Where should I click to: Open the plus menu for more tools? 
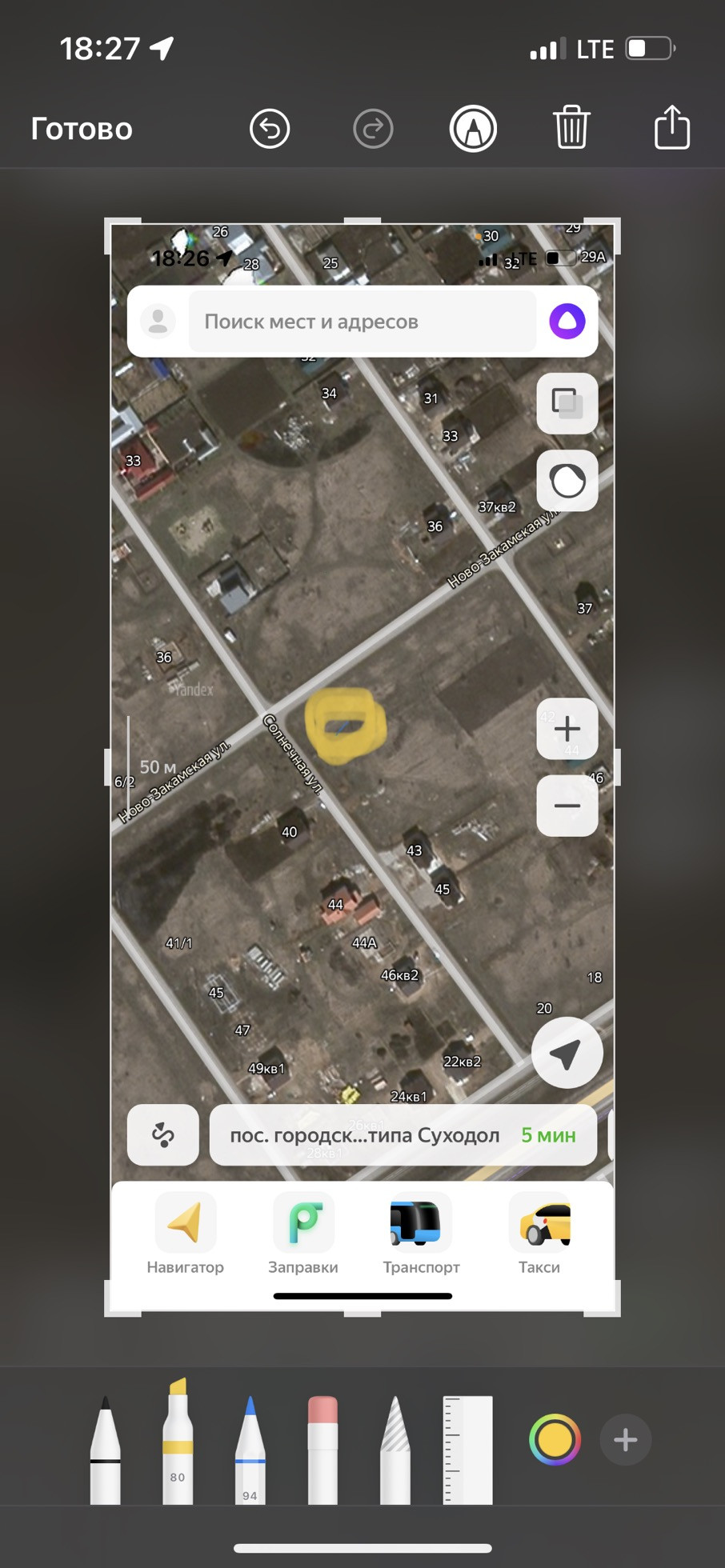pos(626,1440)
